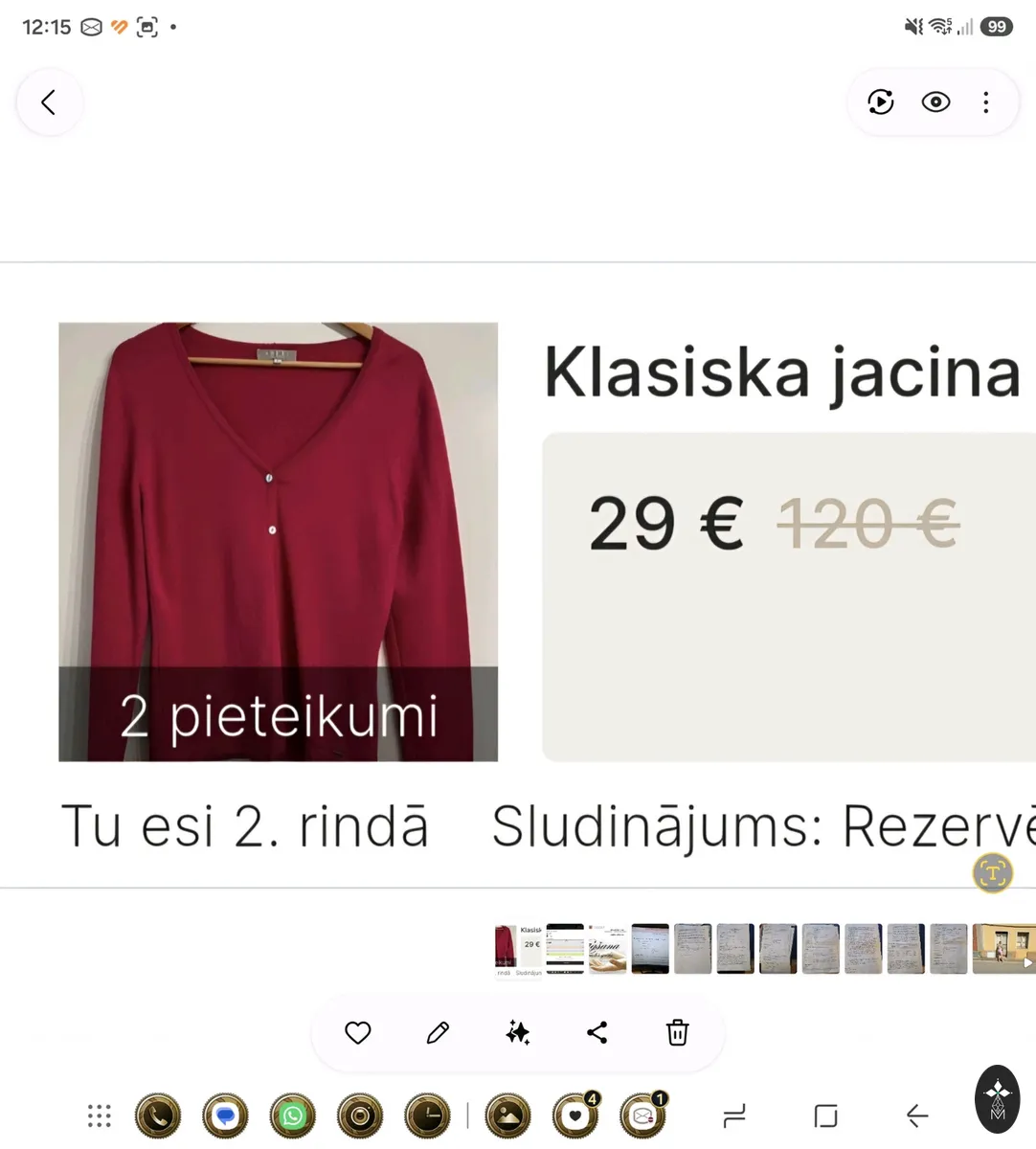The image size is (1036, 1149).
Task: Tap the yellow text extraction T icon
Action: pos(993,872)
